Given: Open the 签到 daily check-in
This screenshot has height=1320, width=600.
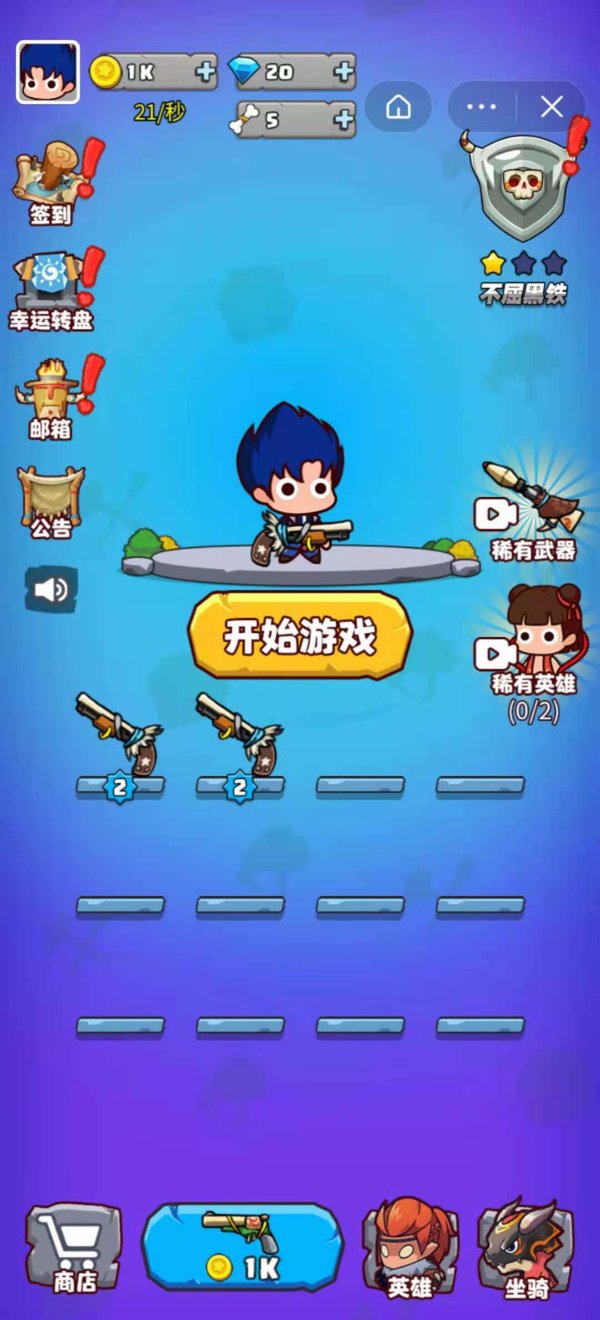Looking at the screenshot, I should (x=50, y=180).
